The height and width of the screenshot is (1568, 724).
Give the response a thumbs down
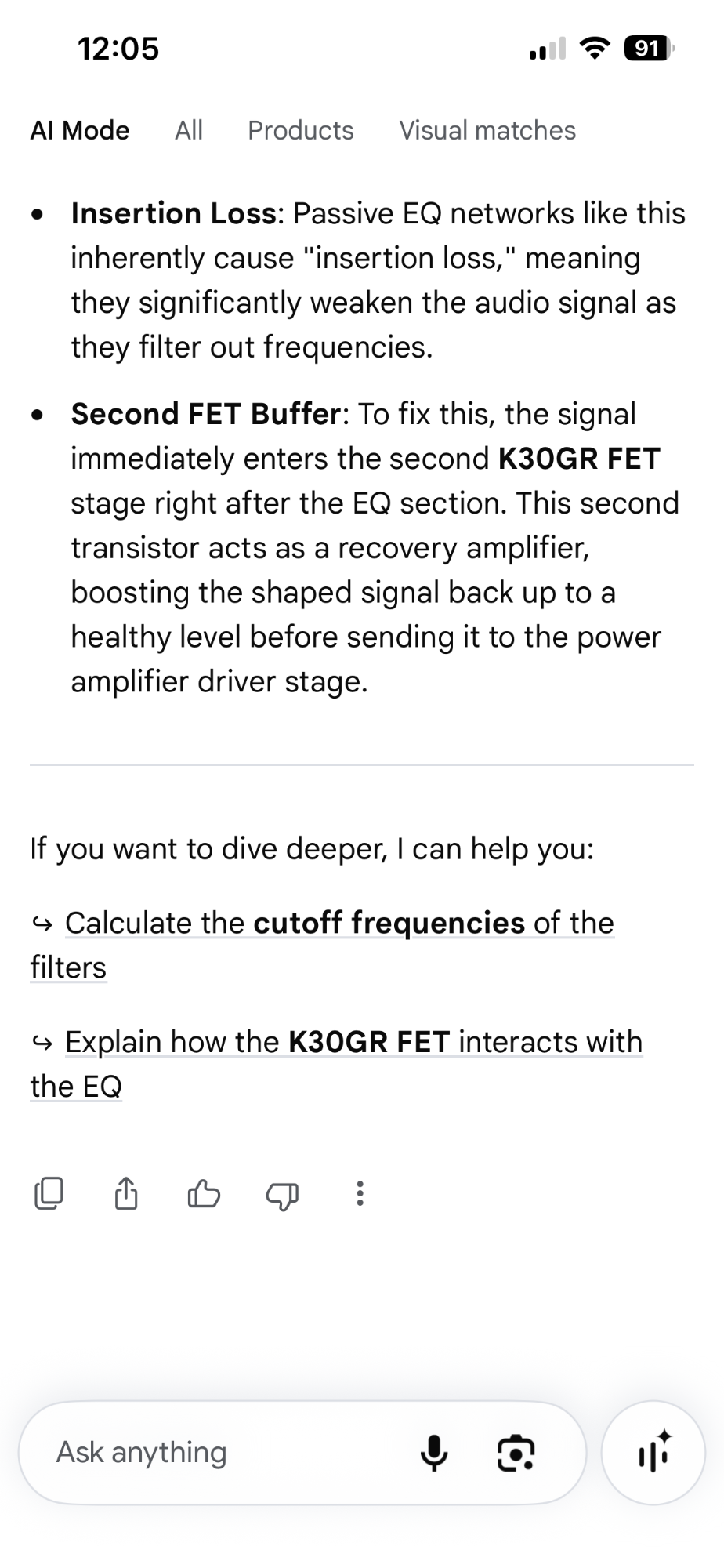[282, 1196]
